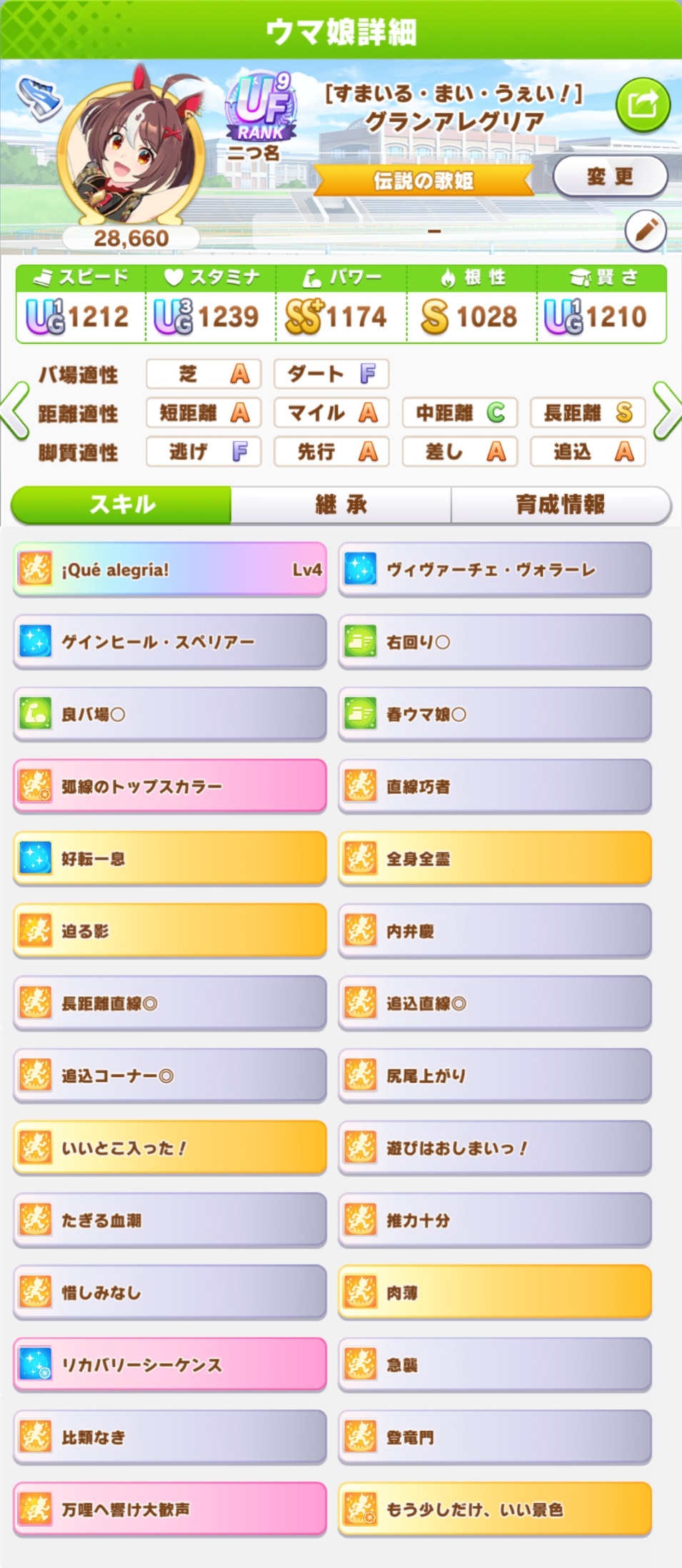Open the 迫る影 skill

tap(170, 930)
